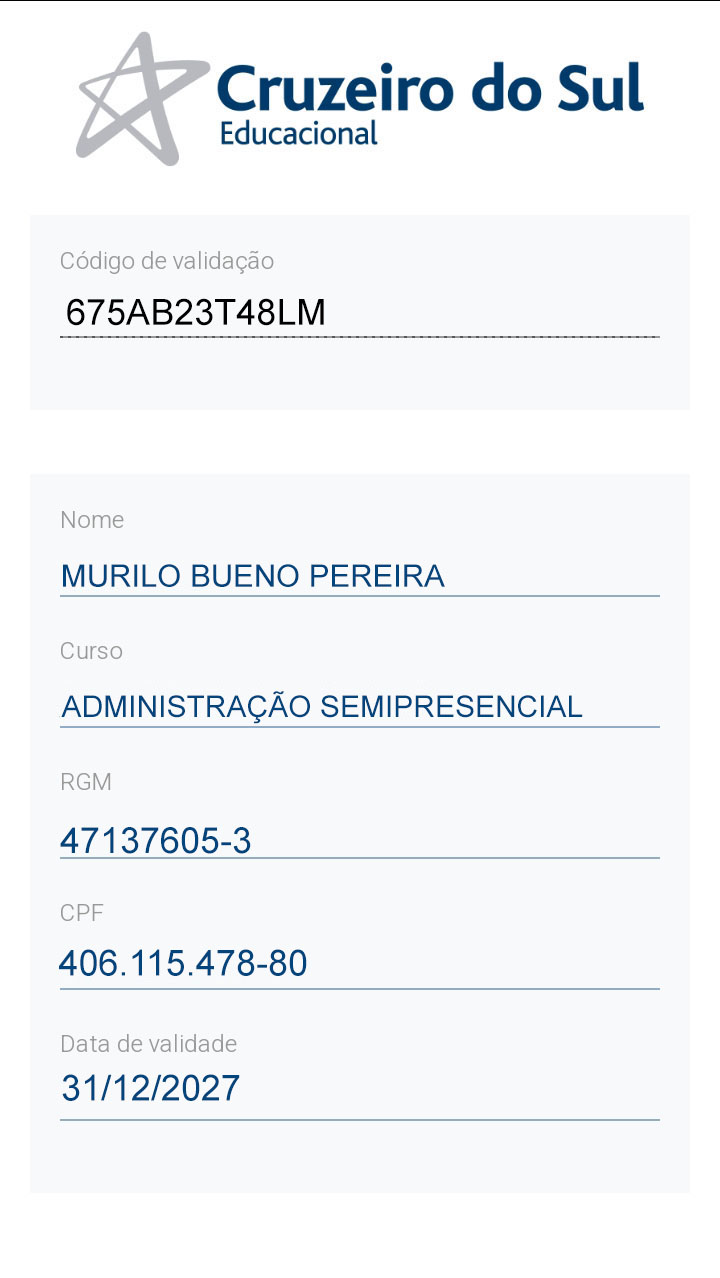Viewport: 720px width, 1278px height.
Task: Click the Nome label
Action: [x=93, y=520]
